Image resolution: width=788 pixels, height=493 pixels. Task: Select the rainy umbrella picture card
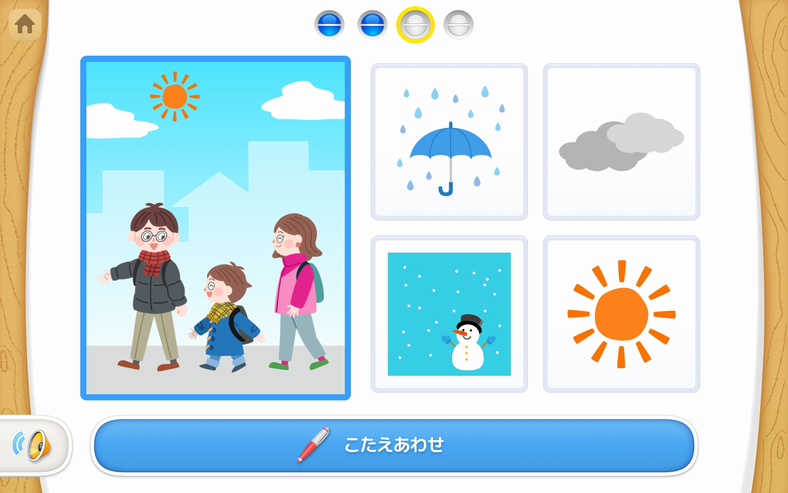pos(449,142)
